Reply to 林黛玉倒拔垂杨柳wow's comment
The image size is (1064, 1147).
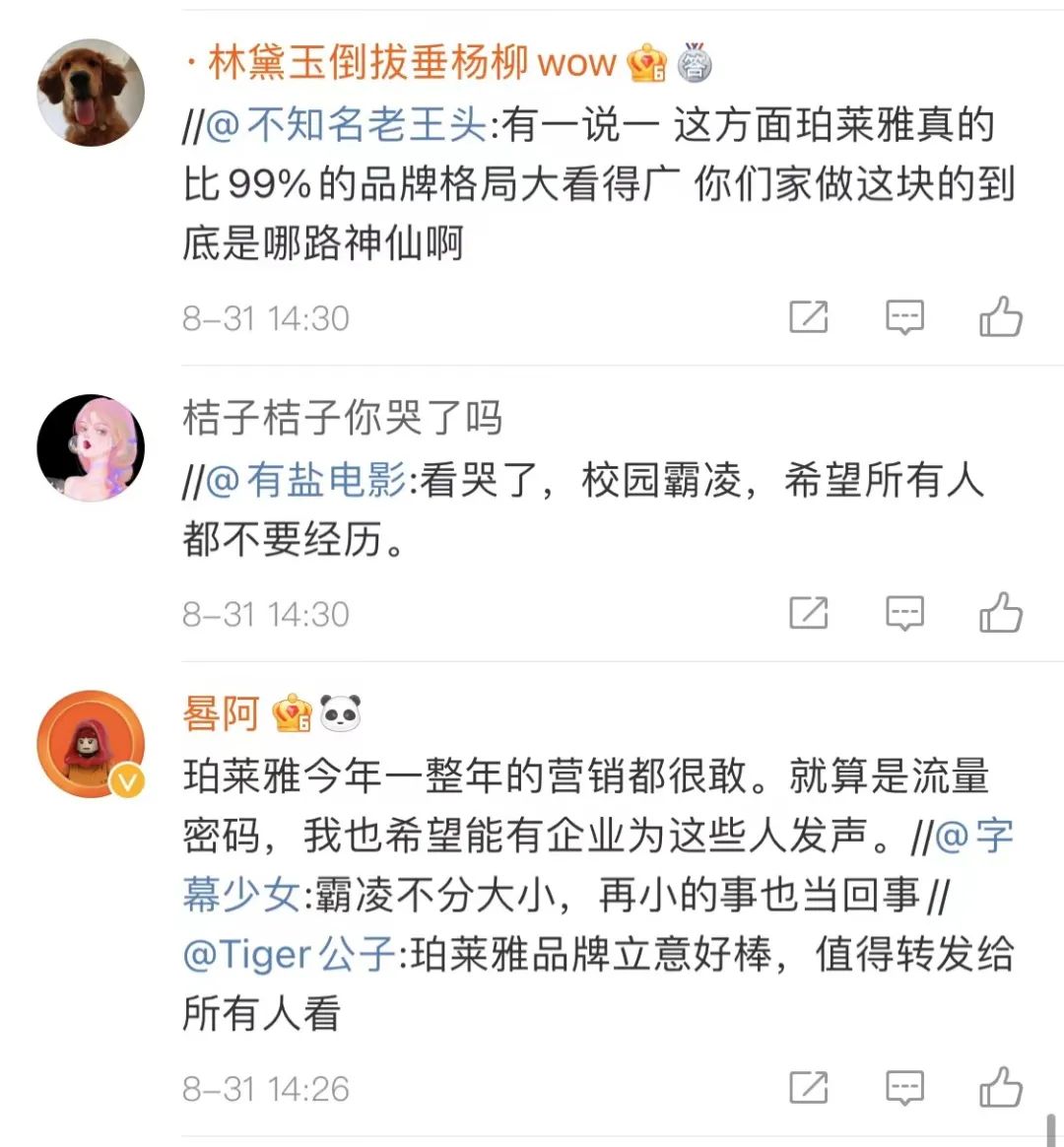point(904,317)
